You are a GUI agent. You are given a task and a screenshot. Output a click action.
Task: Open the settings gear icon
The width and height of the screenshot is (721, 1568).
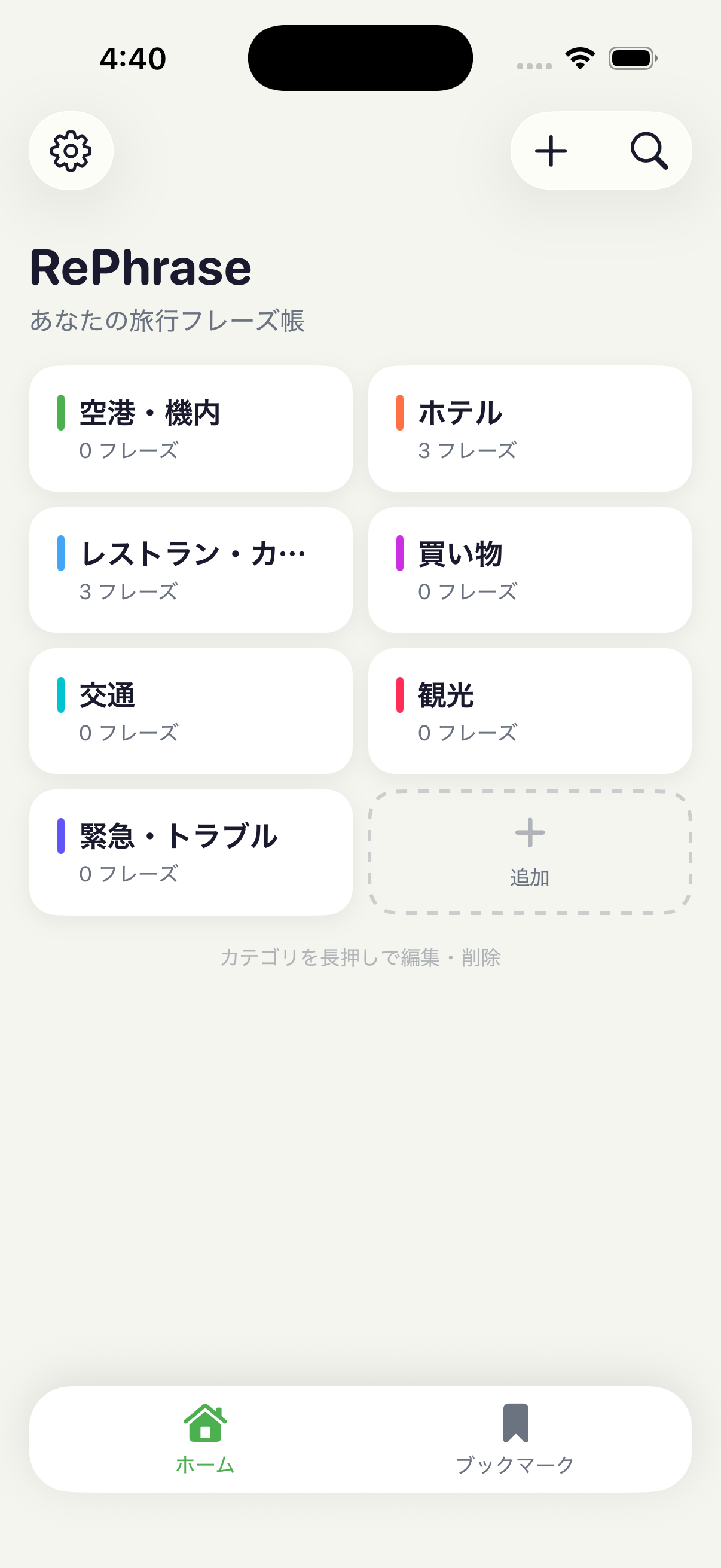[71, 151]
